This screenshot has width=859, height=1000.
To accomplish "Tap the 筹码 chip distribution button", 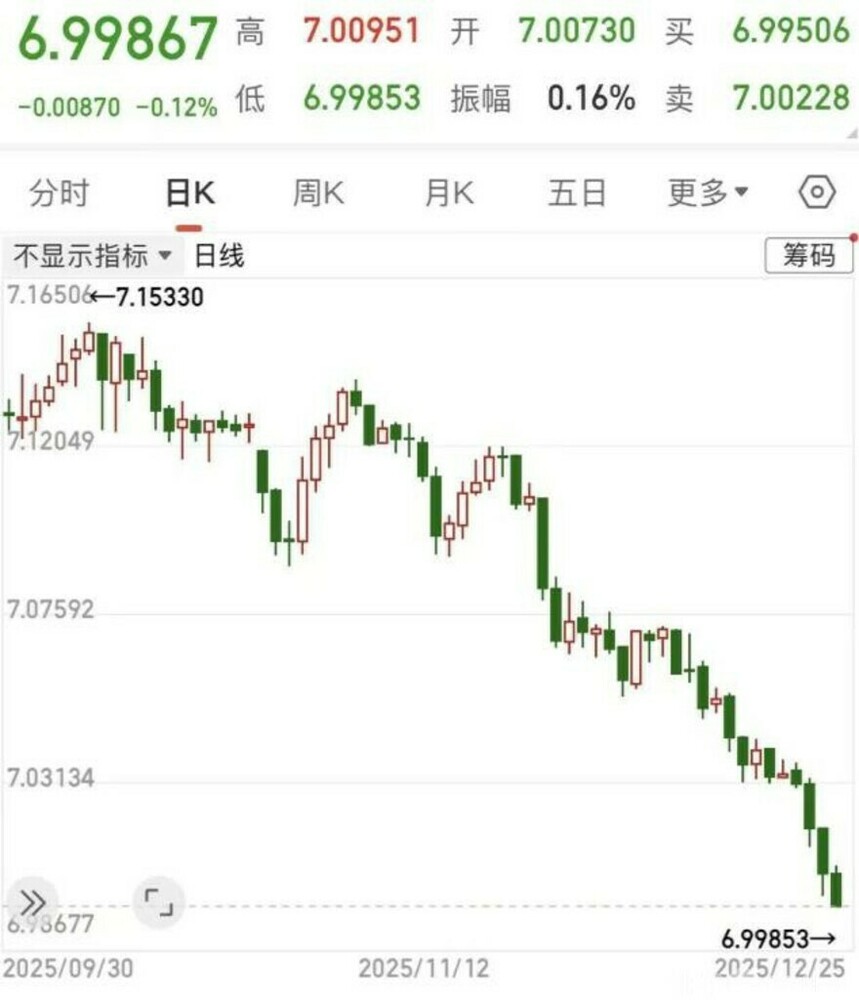I will (808, 256).
